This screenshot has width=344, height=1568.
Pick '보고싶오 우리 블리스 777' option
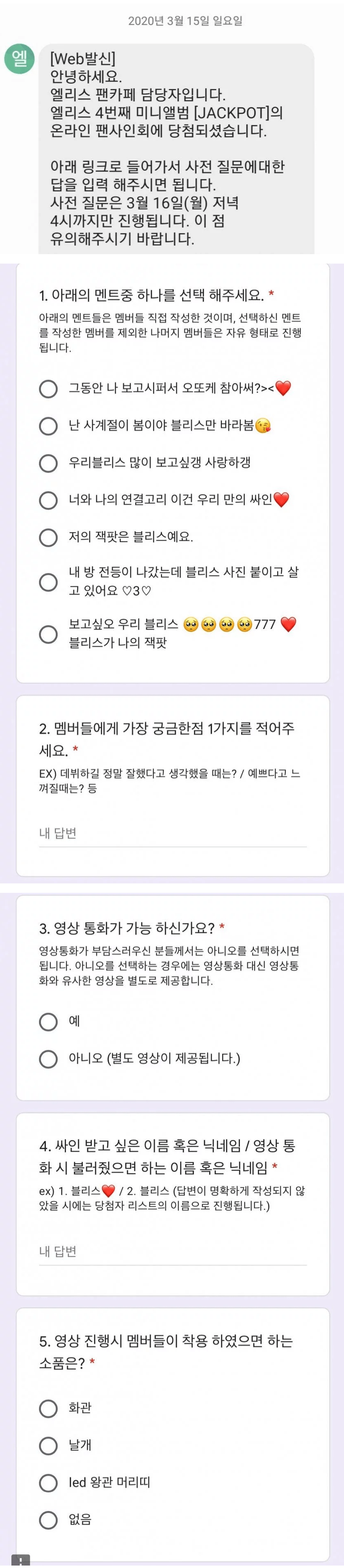[48, 634]
